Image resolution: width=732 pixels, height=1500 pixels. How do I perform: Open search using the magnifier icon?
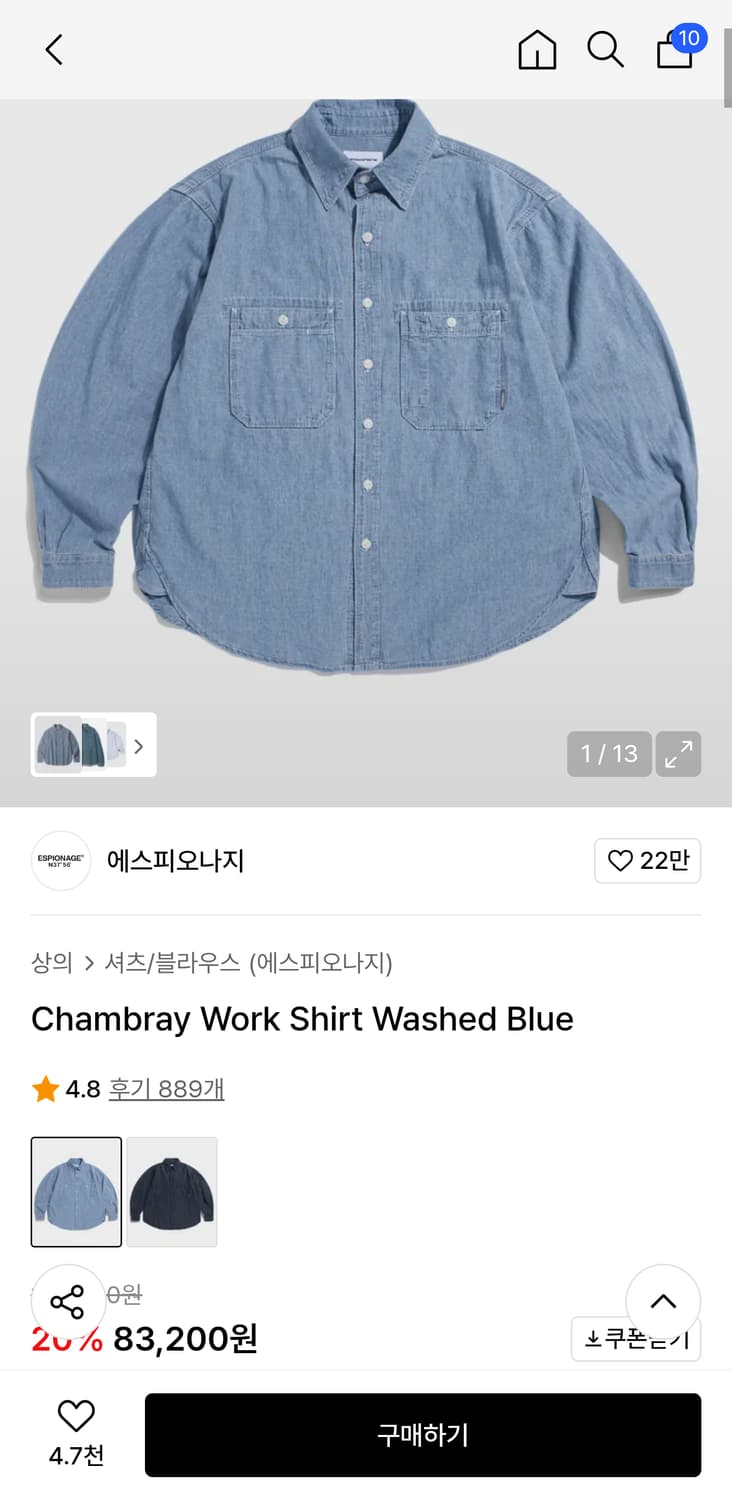[605, 50]
